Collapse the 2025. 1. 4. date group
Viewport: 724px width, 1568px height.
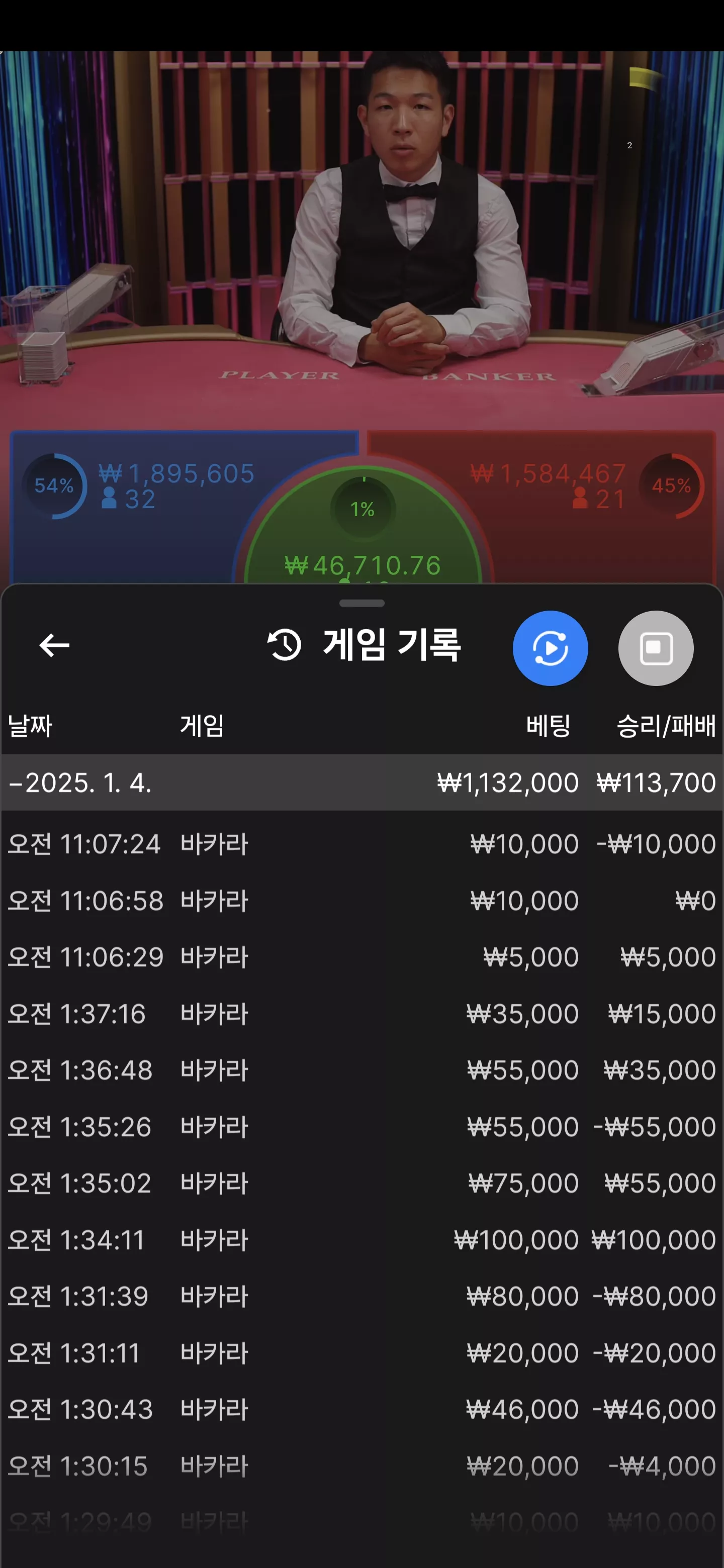click(x=361, y=783)
